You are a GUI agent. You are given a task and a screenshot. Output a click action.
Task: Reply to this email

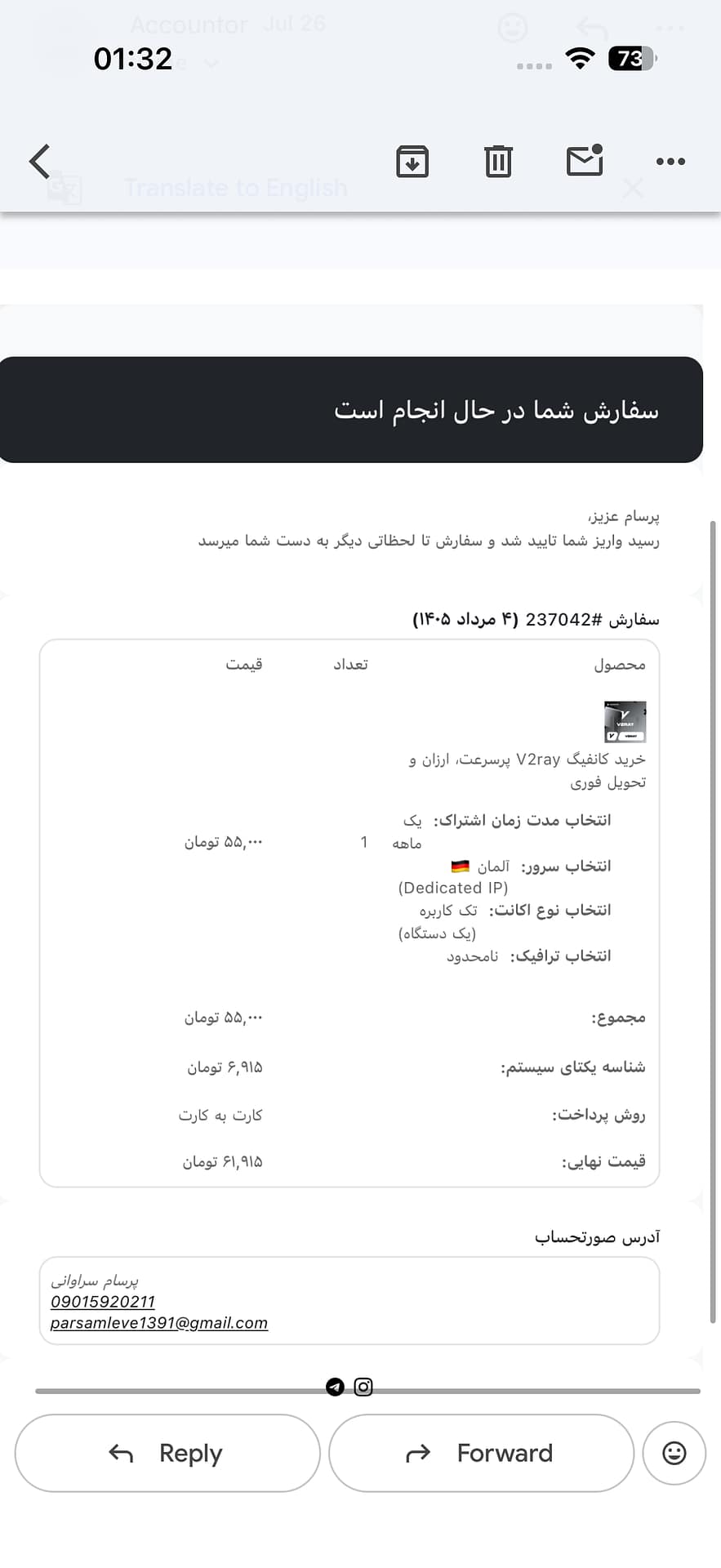click(x=167, y=1453)
